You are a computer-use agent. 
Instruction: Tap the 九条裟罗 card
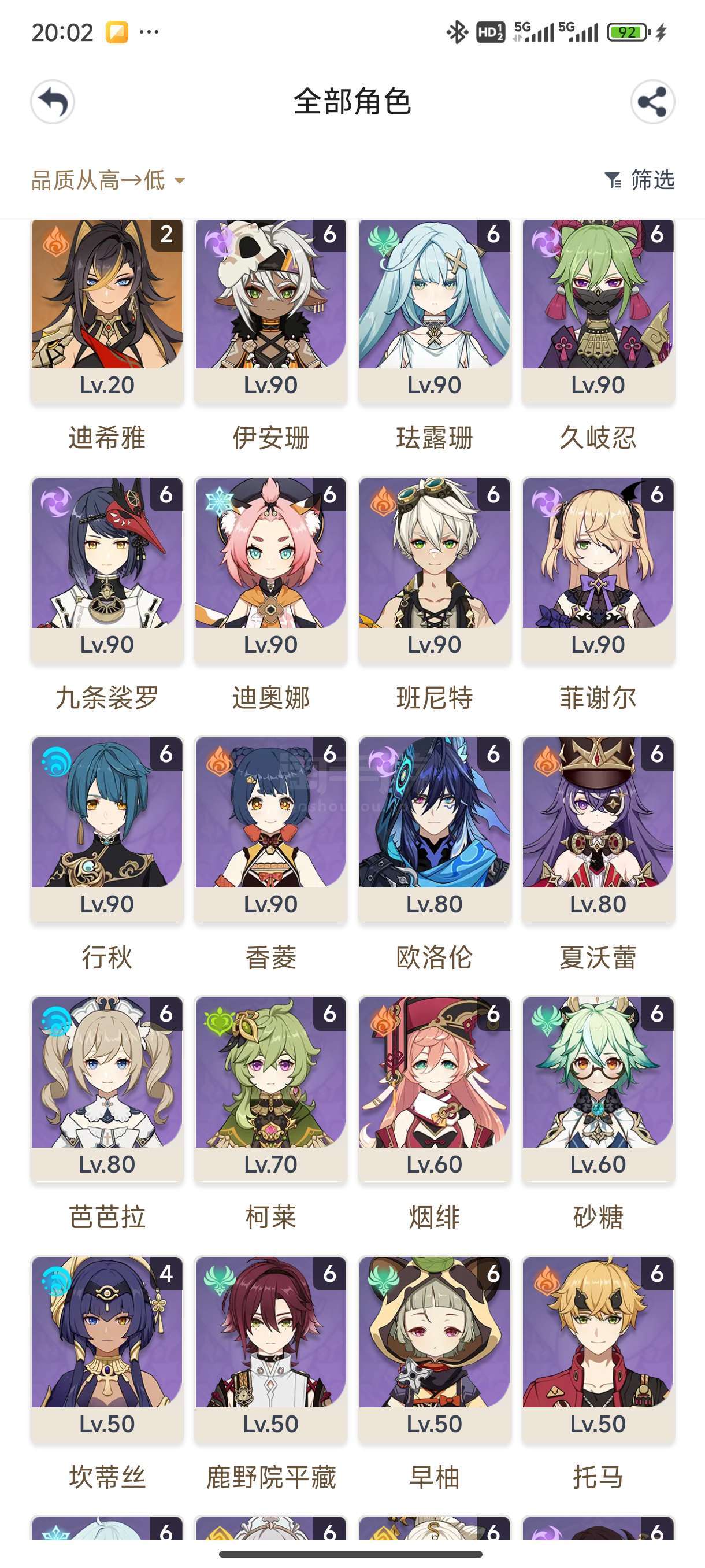pos(107,569)
